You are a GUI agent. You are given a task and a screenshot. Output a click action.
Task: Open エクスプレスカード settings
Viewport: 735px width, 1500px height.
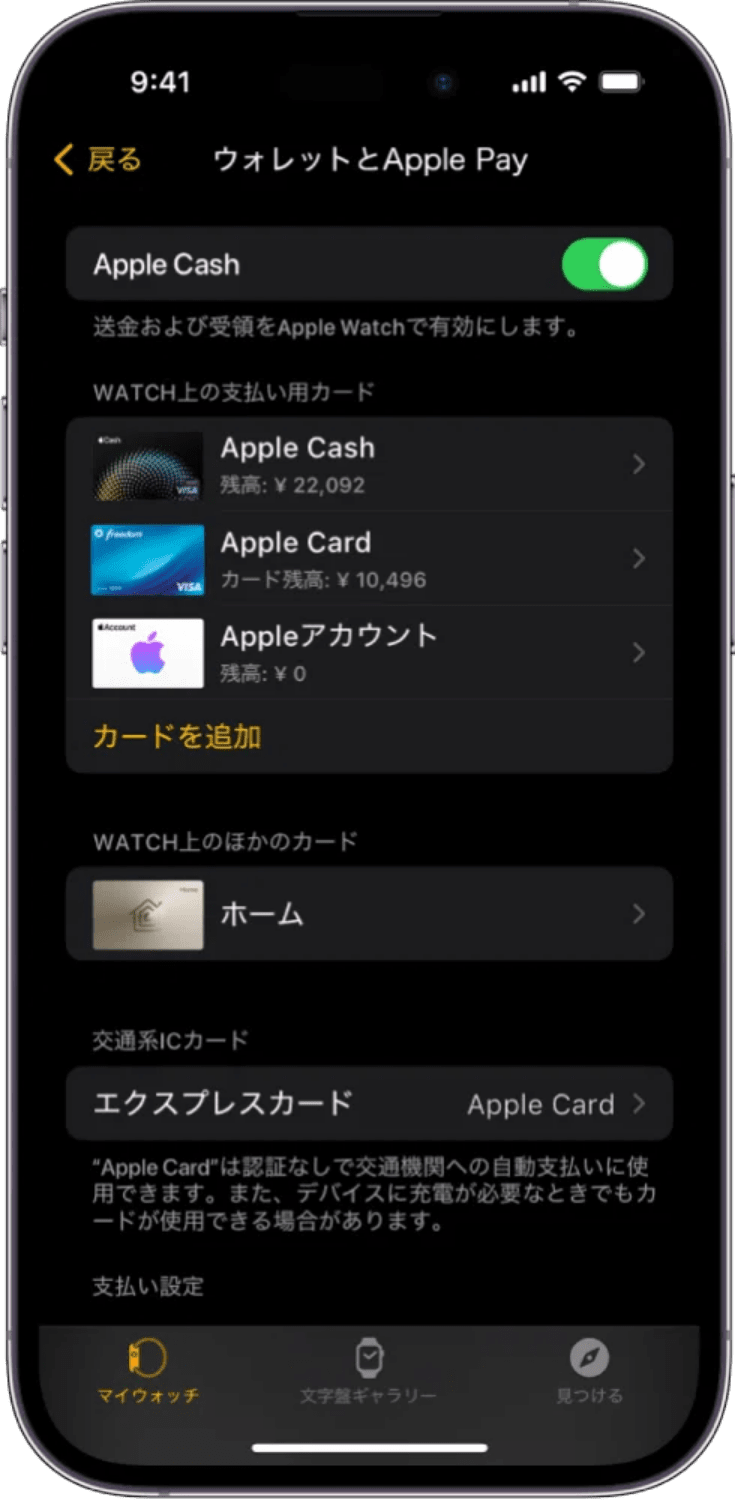click(369, 1104)
